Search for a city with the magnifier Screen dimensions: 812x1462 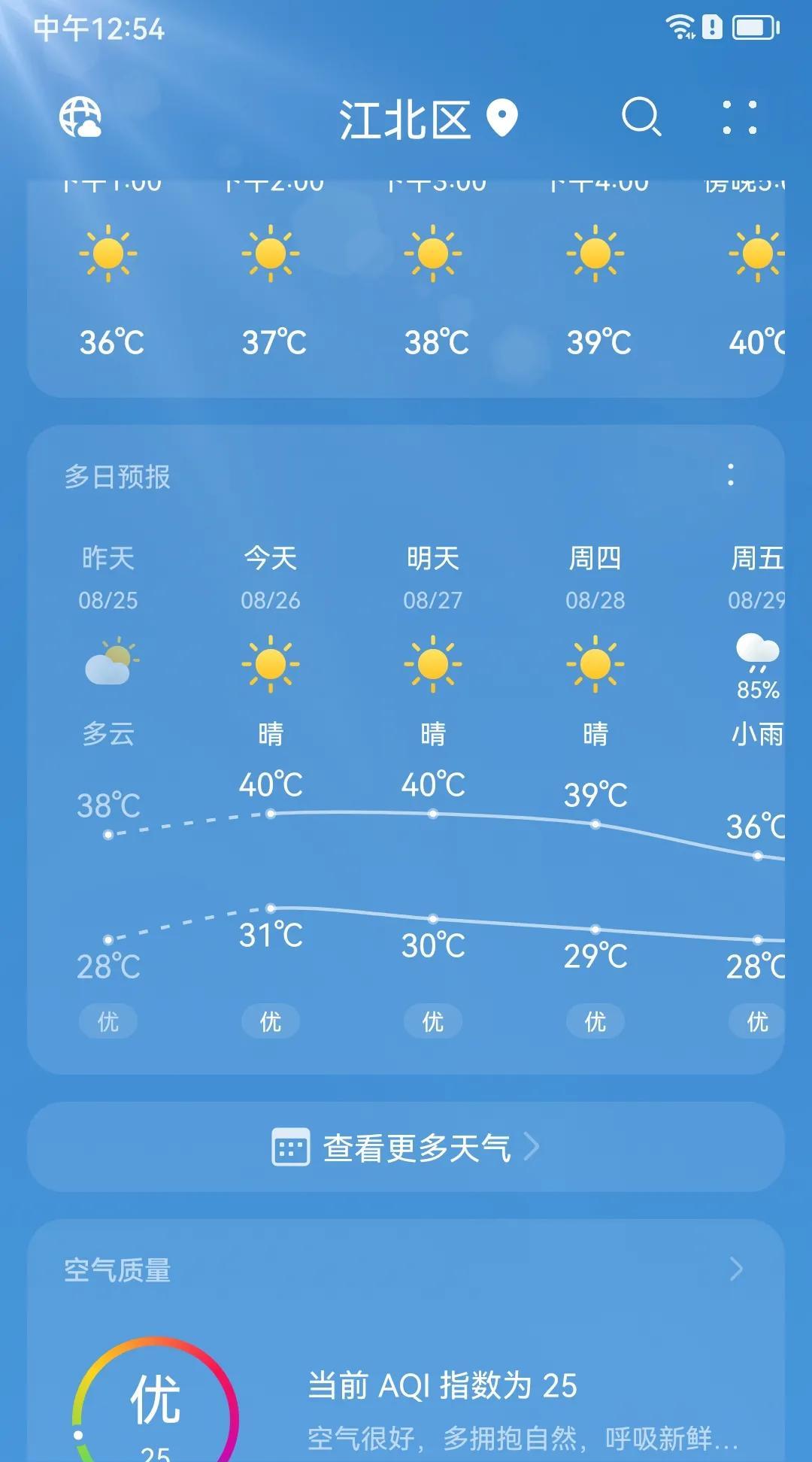point(641,117)
